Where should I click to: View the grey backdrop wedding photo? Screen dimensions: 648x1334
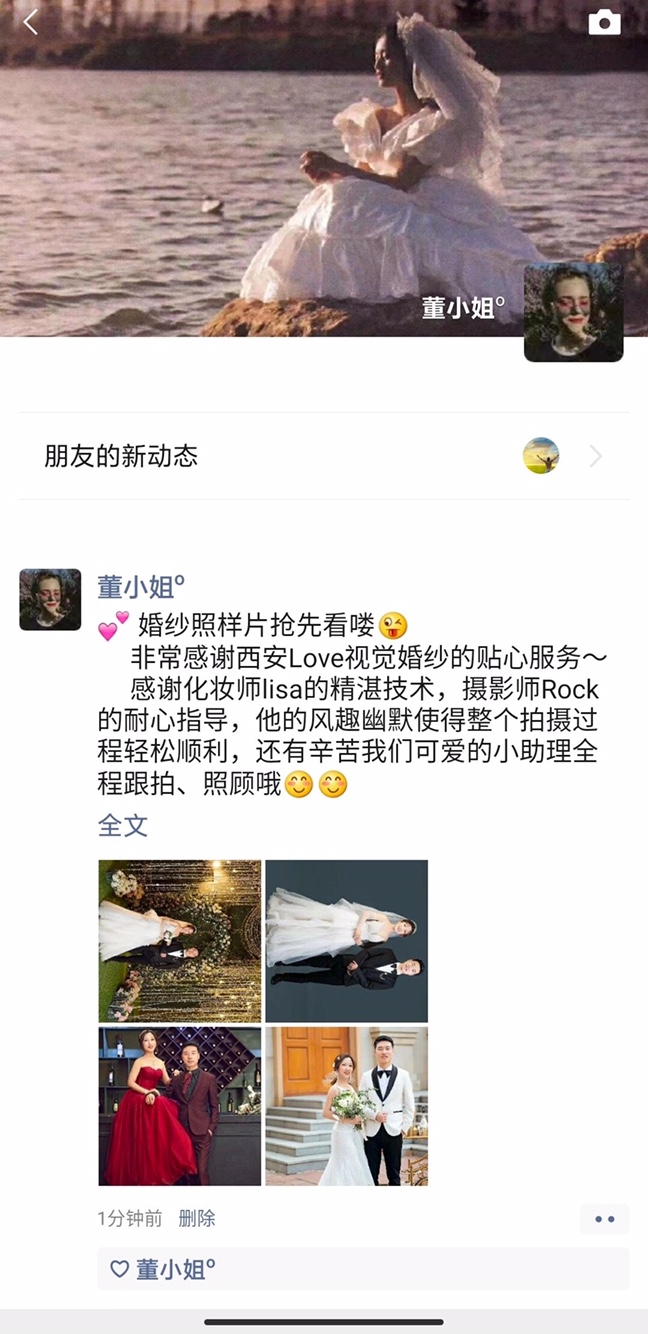(346, 941)
